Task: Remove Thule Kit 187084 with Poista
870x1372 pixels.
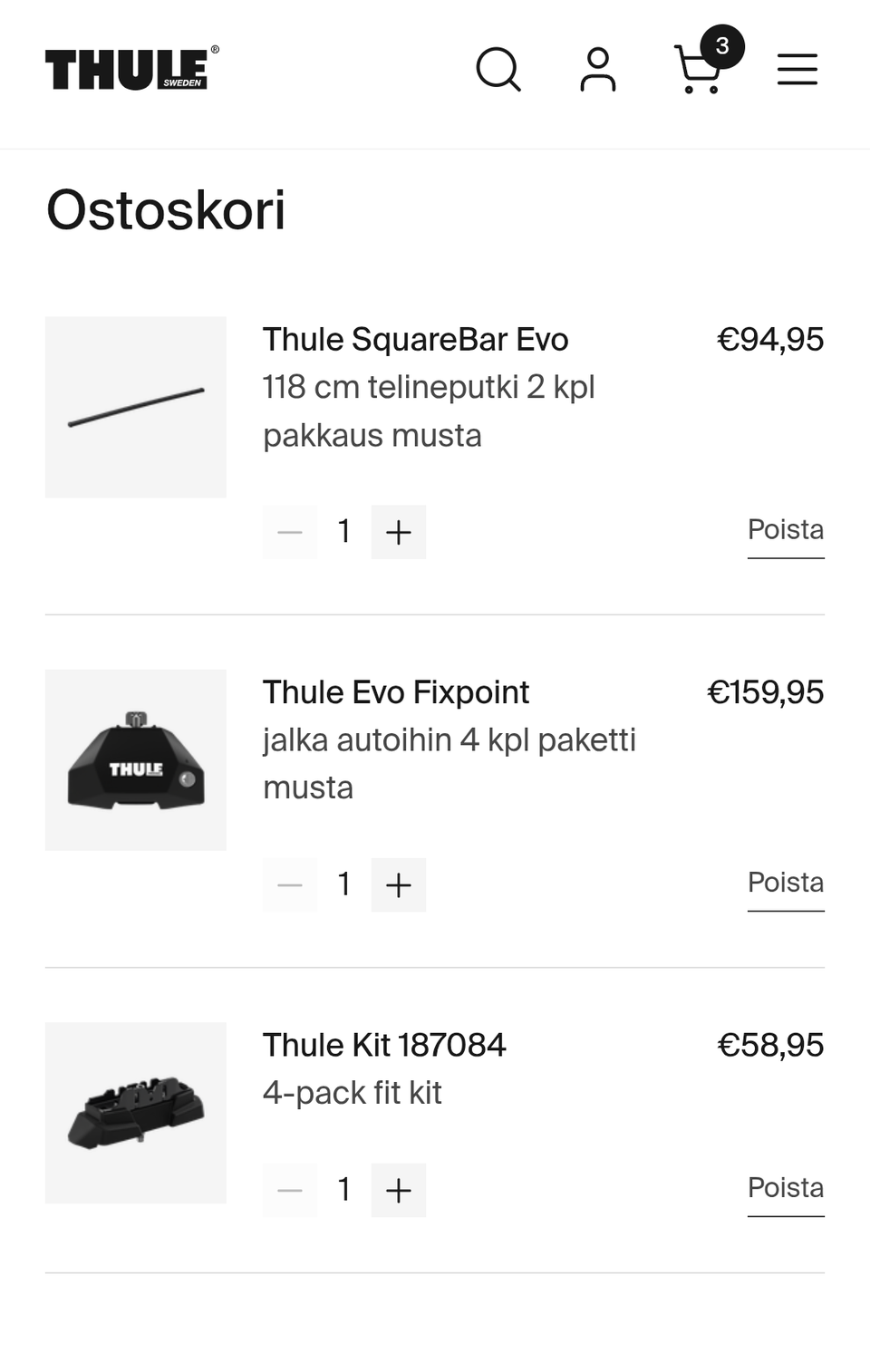Action: click(786, 1188)
